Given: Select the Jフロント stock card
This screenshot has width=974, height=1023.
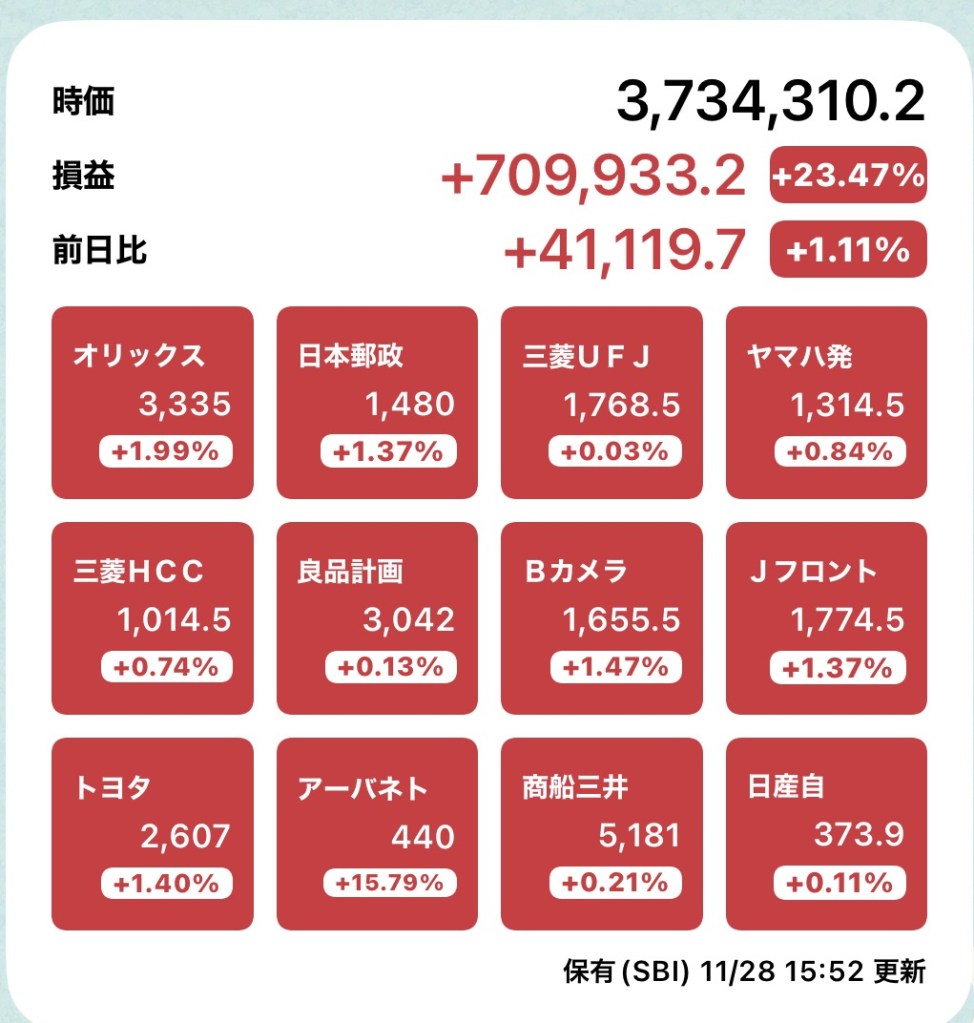Looking at the screenshot, I should [x=826, y=618].
